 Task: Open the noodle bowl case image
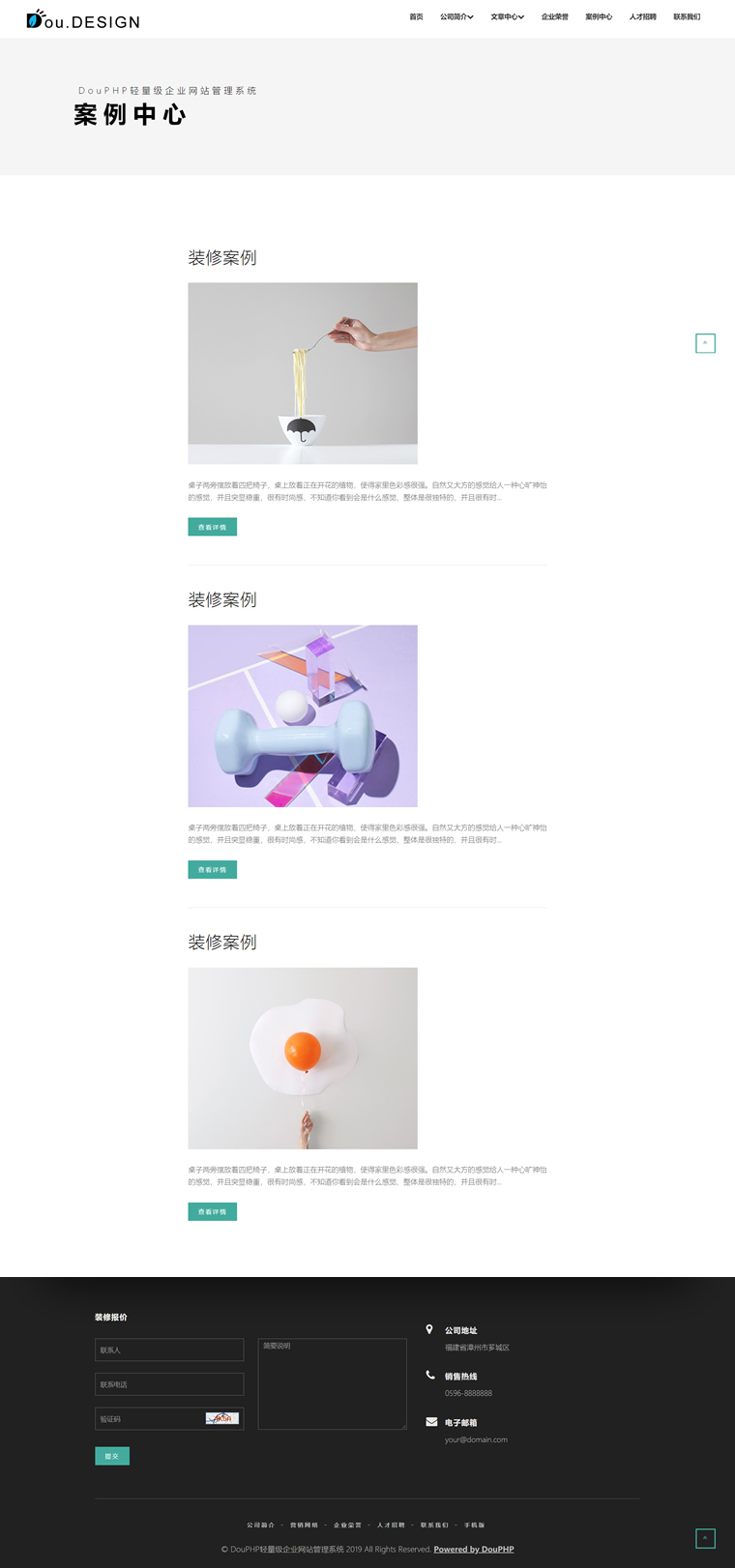[x=303, y=373]
